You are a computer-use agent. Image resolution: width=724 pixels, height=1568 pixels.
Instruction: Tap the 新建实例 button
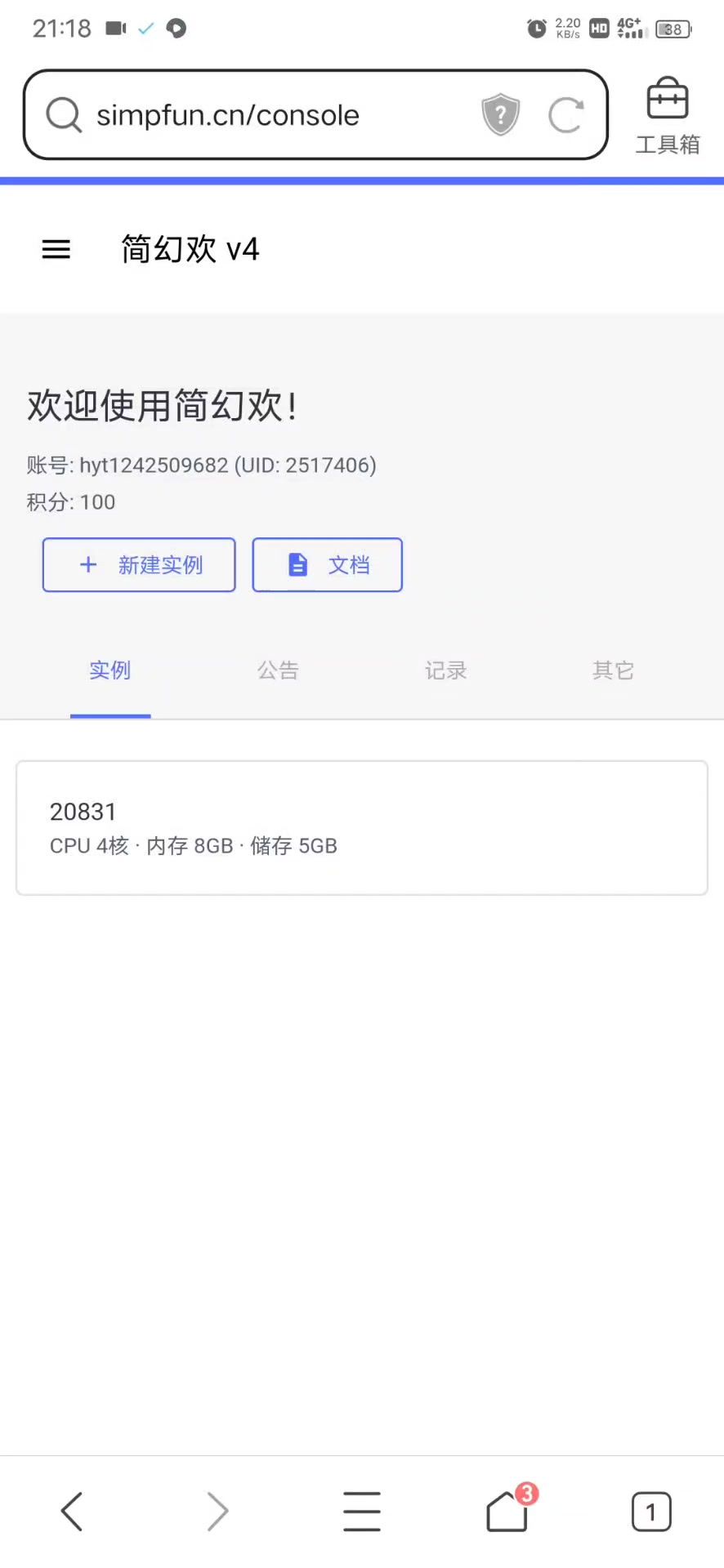coord(139,564)
